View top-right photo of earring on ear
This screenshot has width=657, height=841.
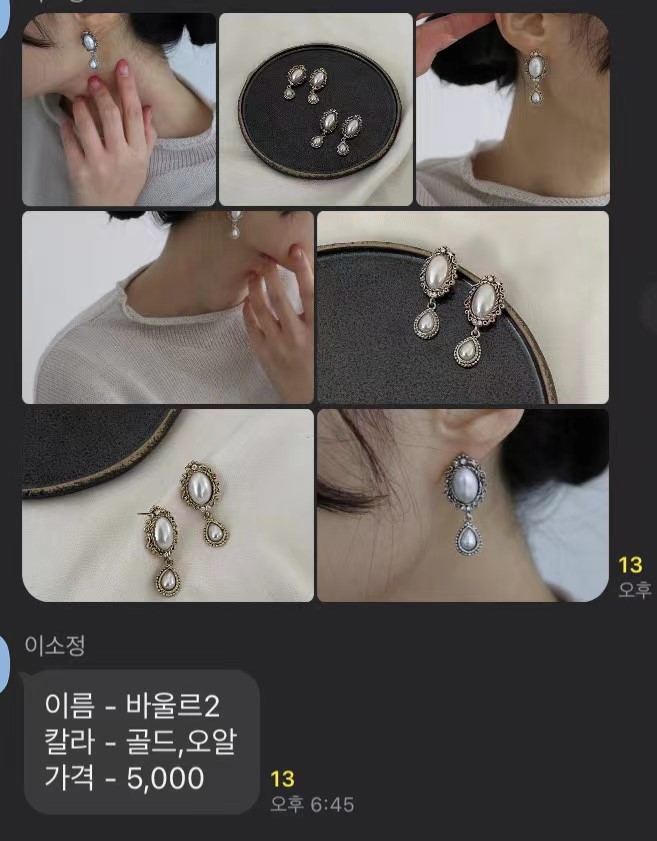(x=512, y=110)
